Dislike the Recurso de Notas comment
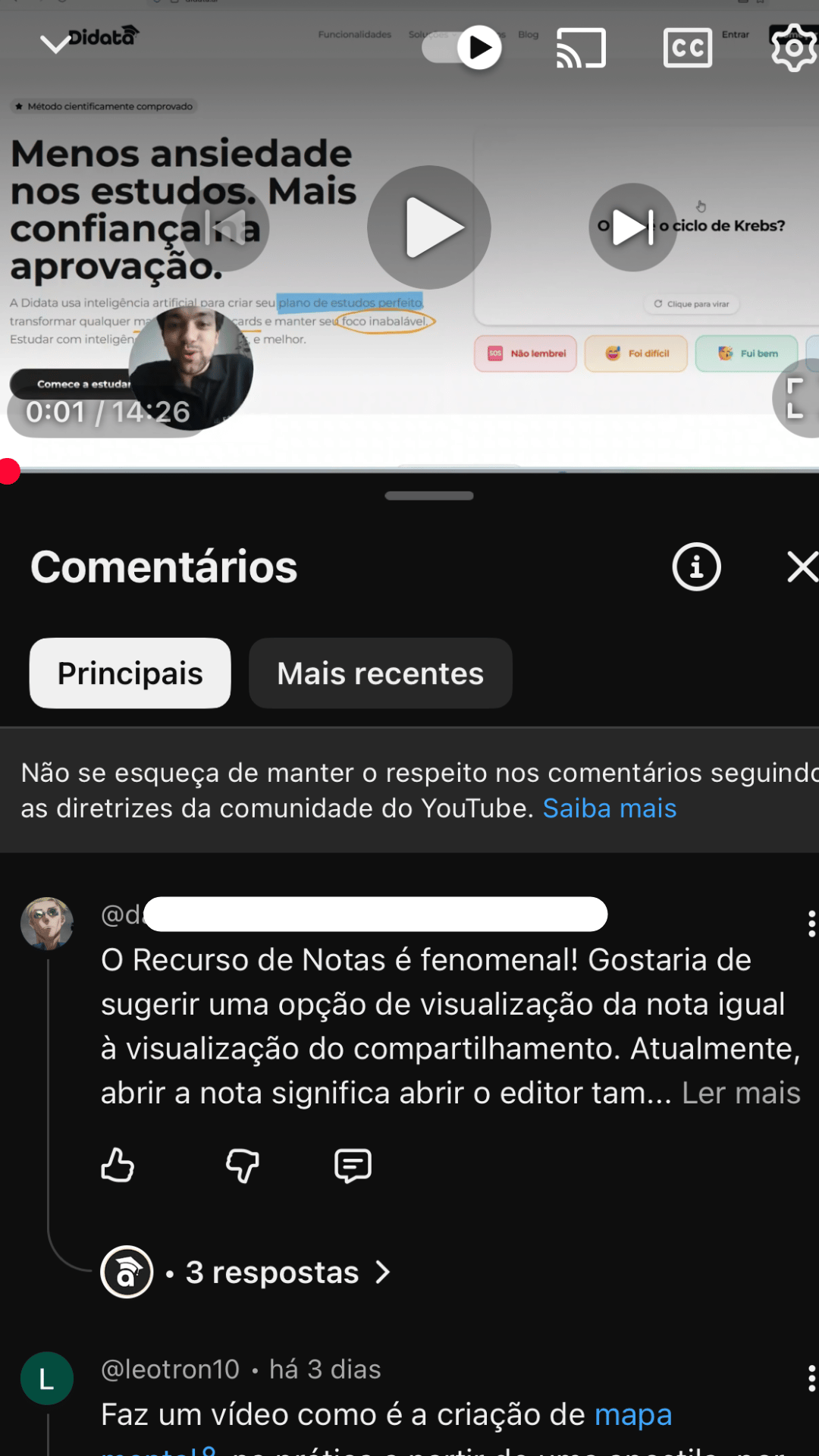The height and width of the screenshot is (1456, 819). [243, 1166]
